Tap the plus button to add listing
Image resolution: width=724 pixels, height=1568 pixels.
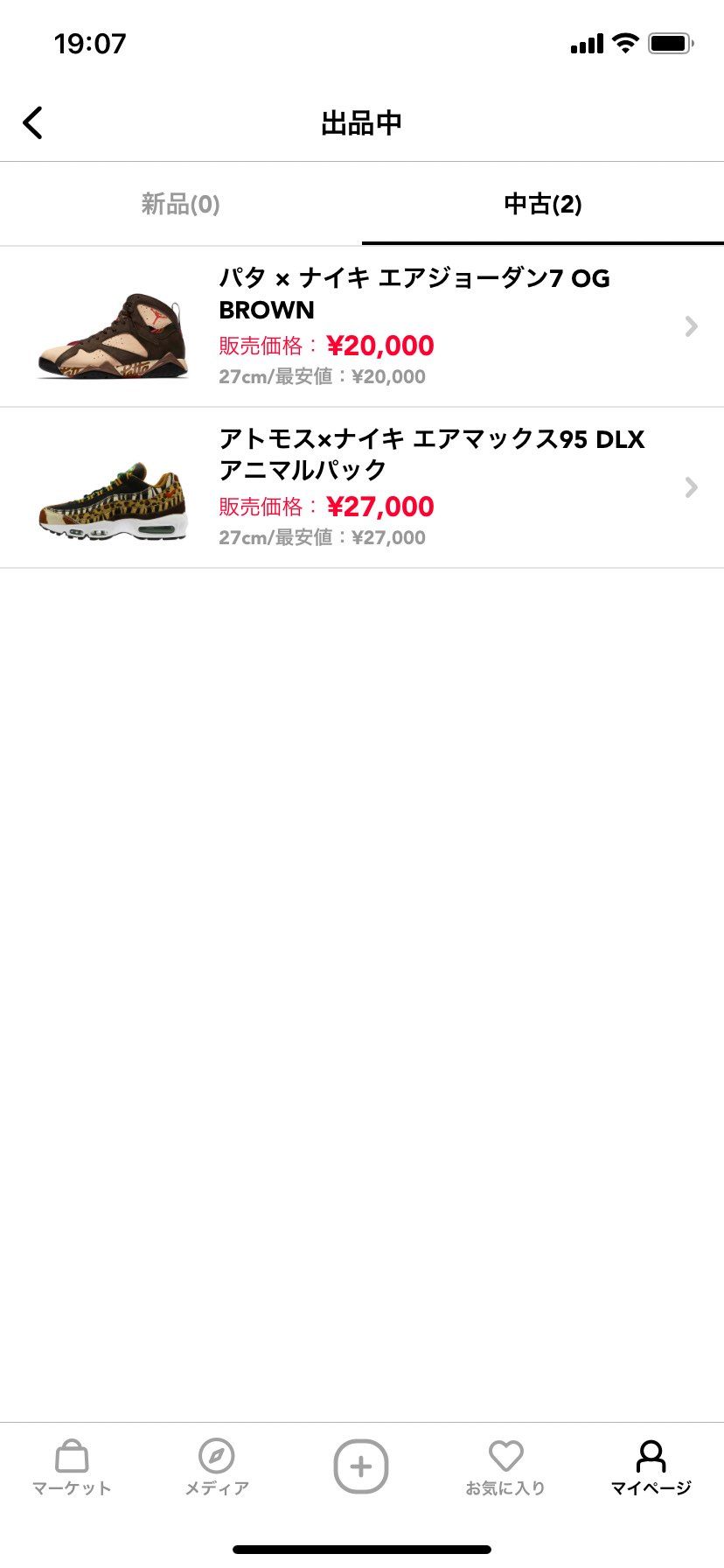(x=361, y=1466)
